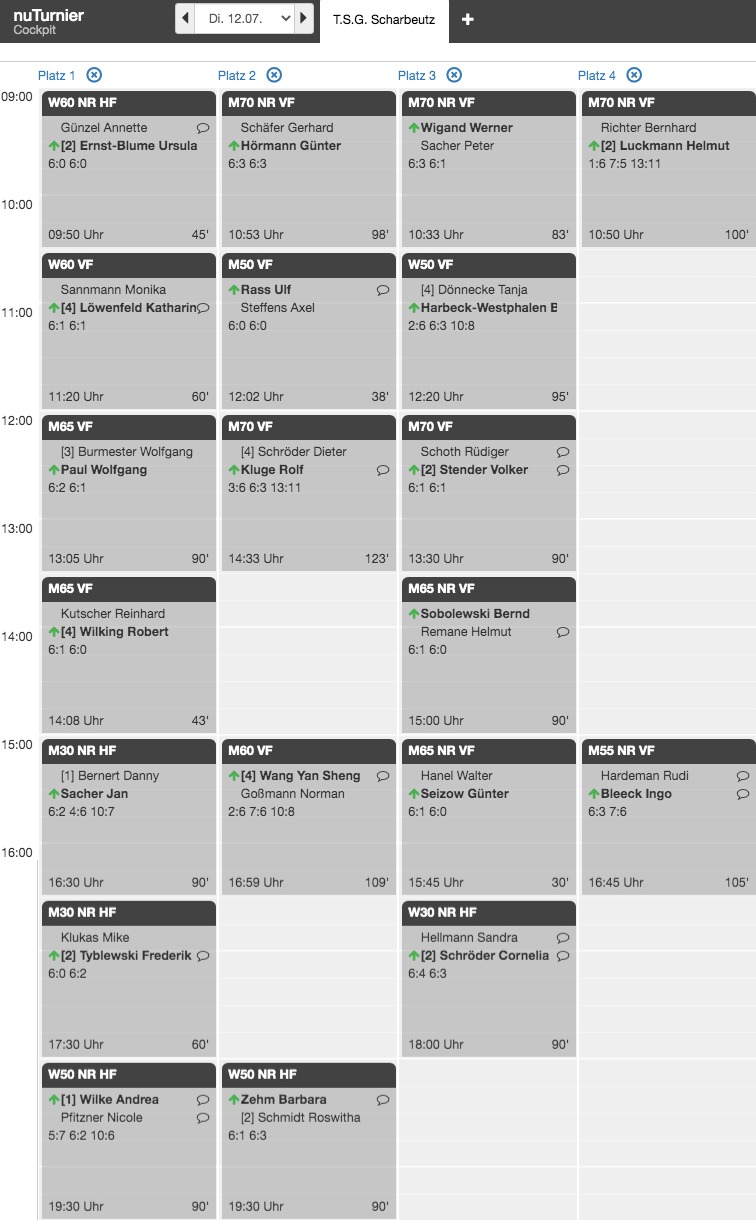Open the Richter Bernhard vs Luckmann match
The width and height of the screenshot is (756, 1220).
669,169
